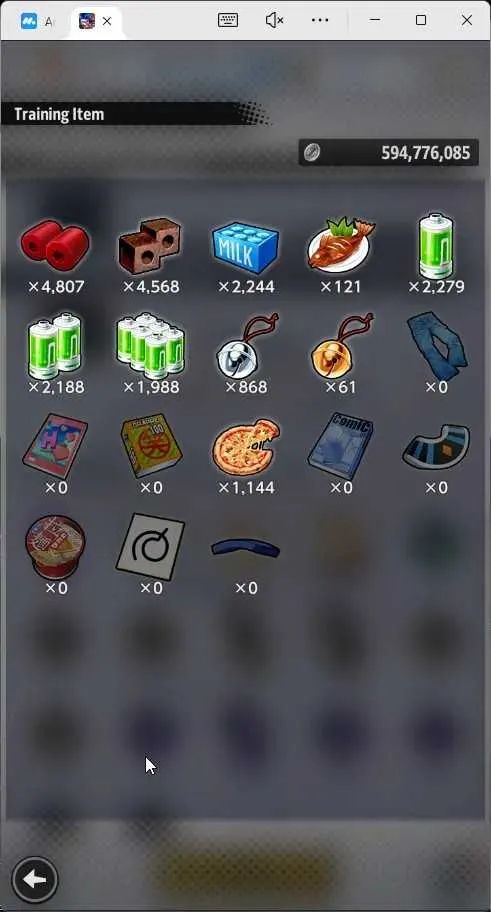Open the Comic book item

click(340, 447)
